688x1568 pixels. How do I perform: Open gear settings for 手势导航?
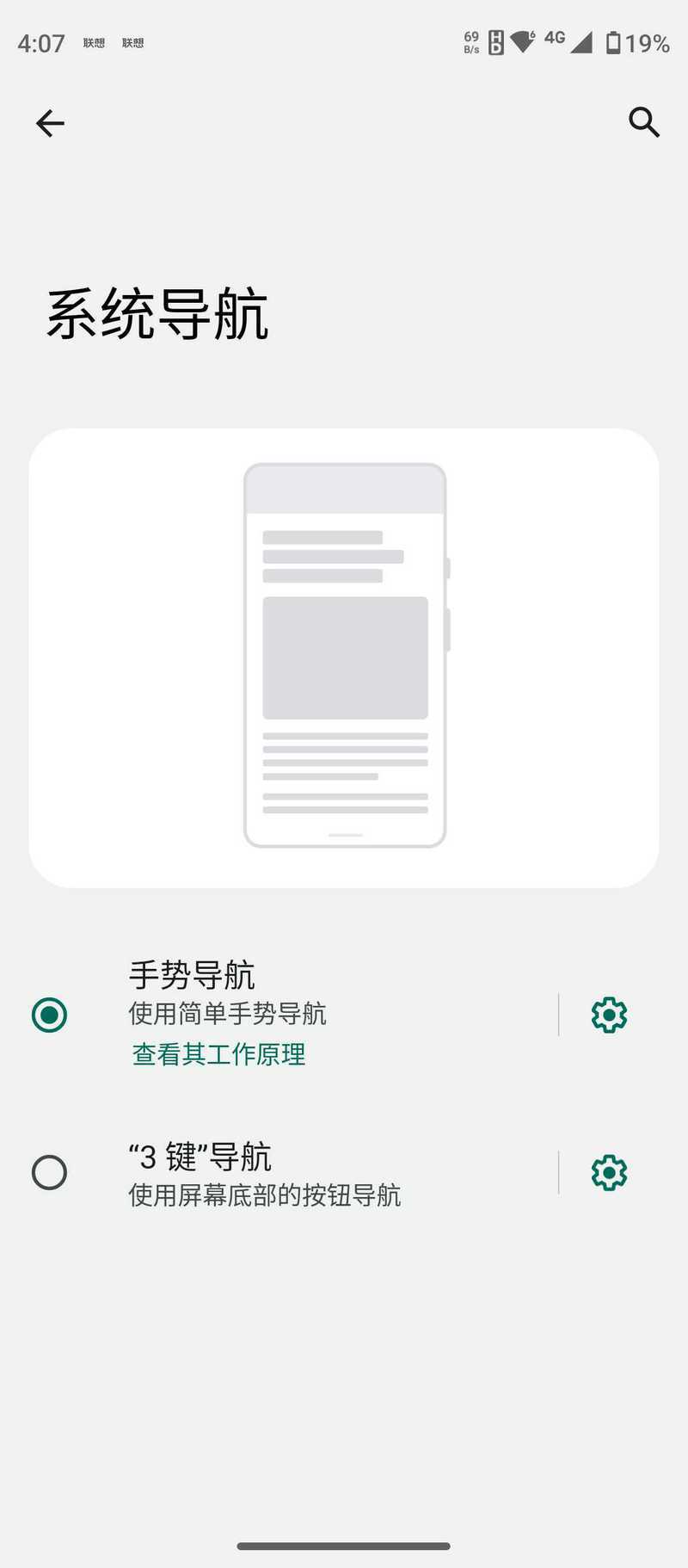tap(609, 1015)
